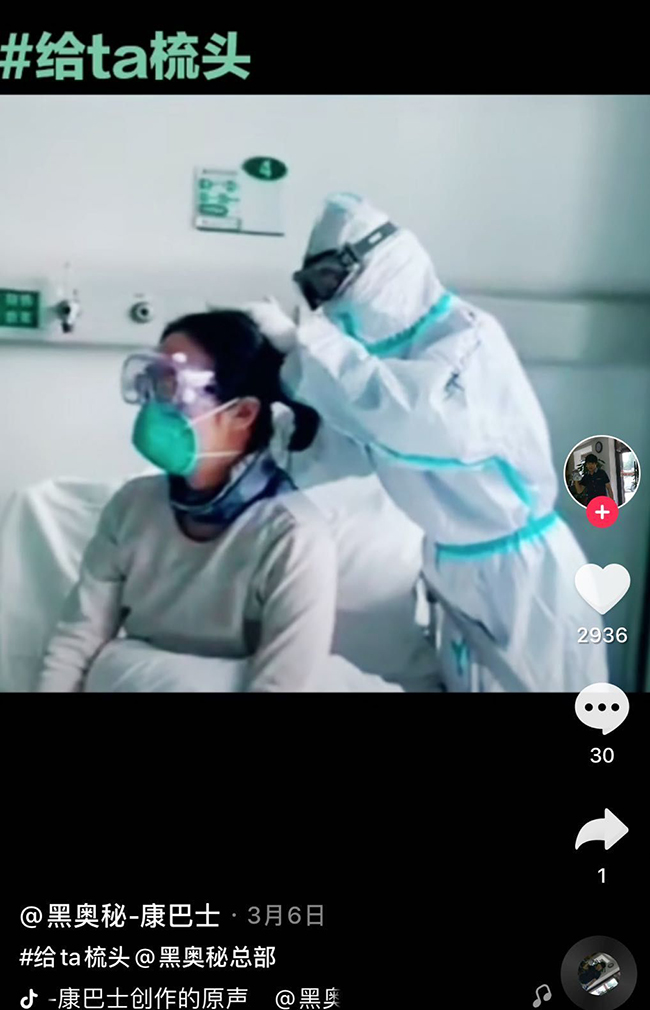Follow the creator with the red plus button
650x1010 pixels.
[602, 513]
